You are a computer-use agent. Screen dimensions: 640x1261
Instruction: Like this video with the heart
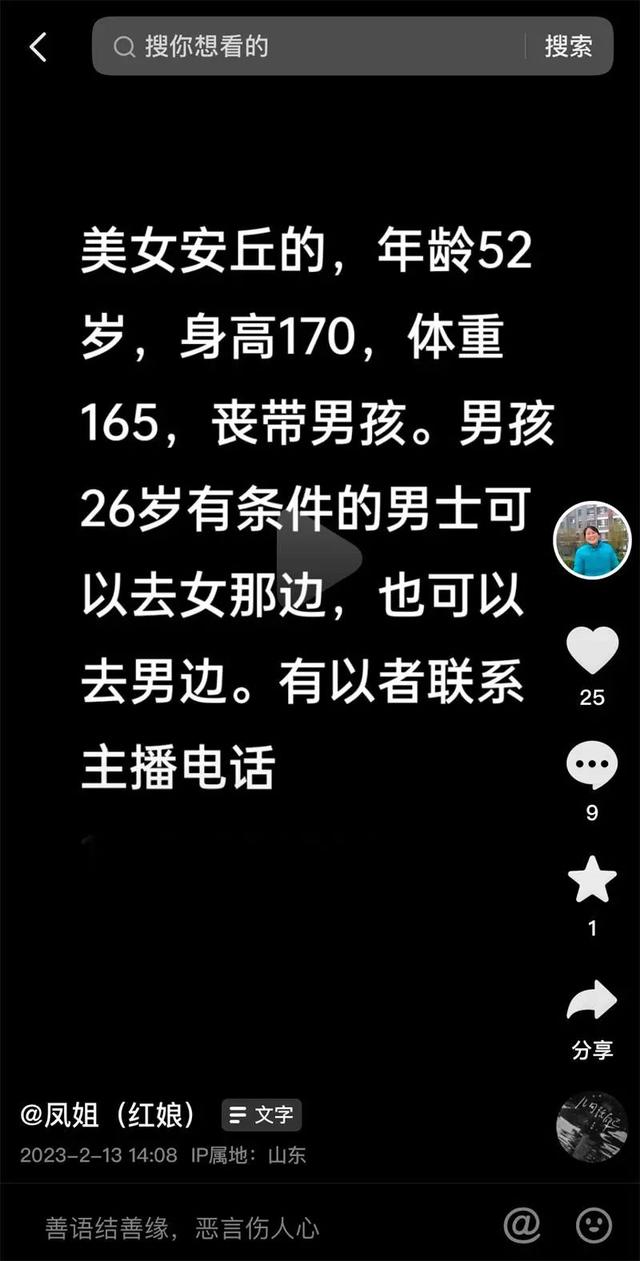tap(592, 651)
